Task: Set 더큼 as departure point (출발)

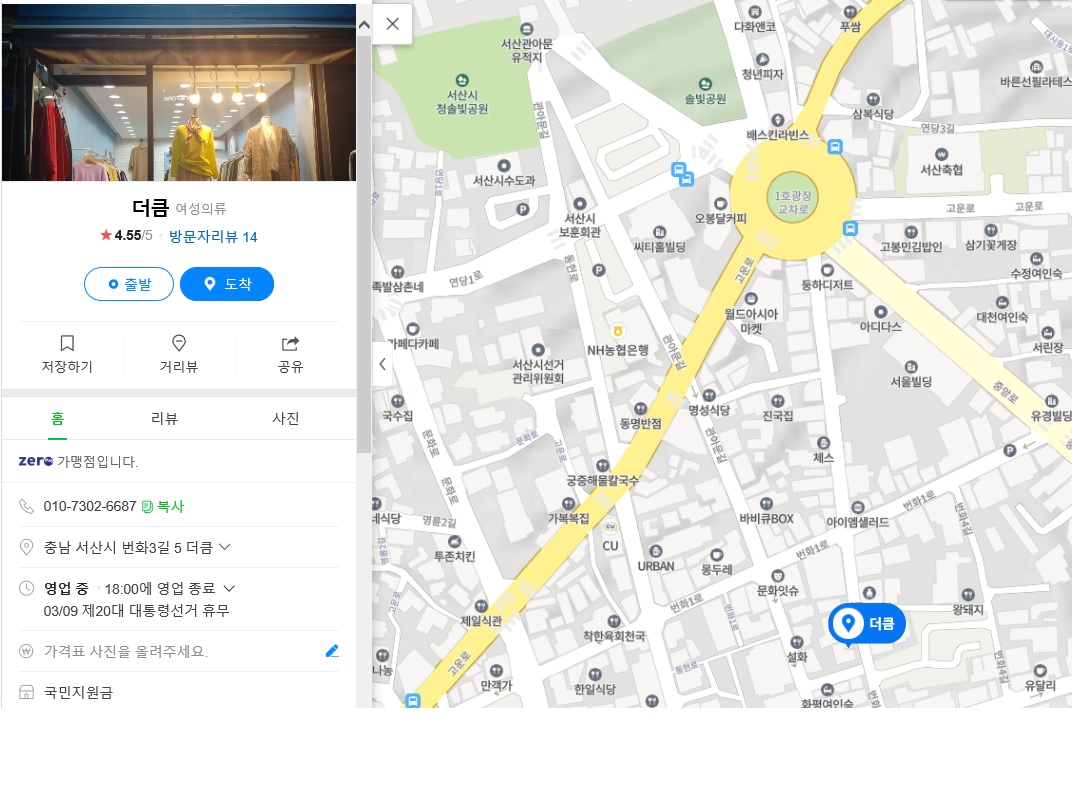Action: coord(131,284)
